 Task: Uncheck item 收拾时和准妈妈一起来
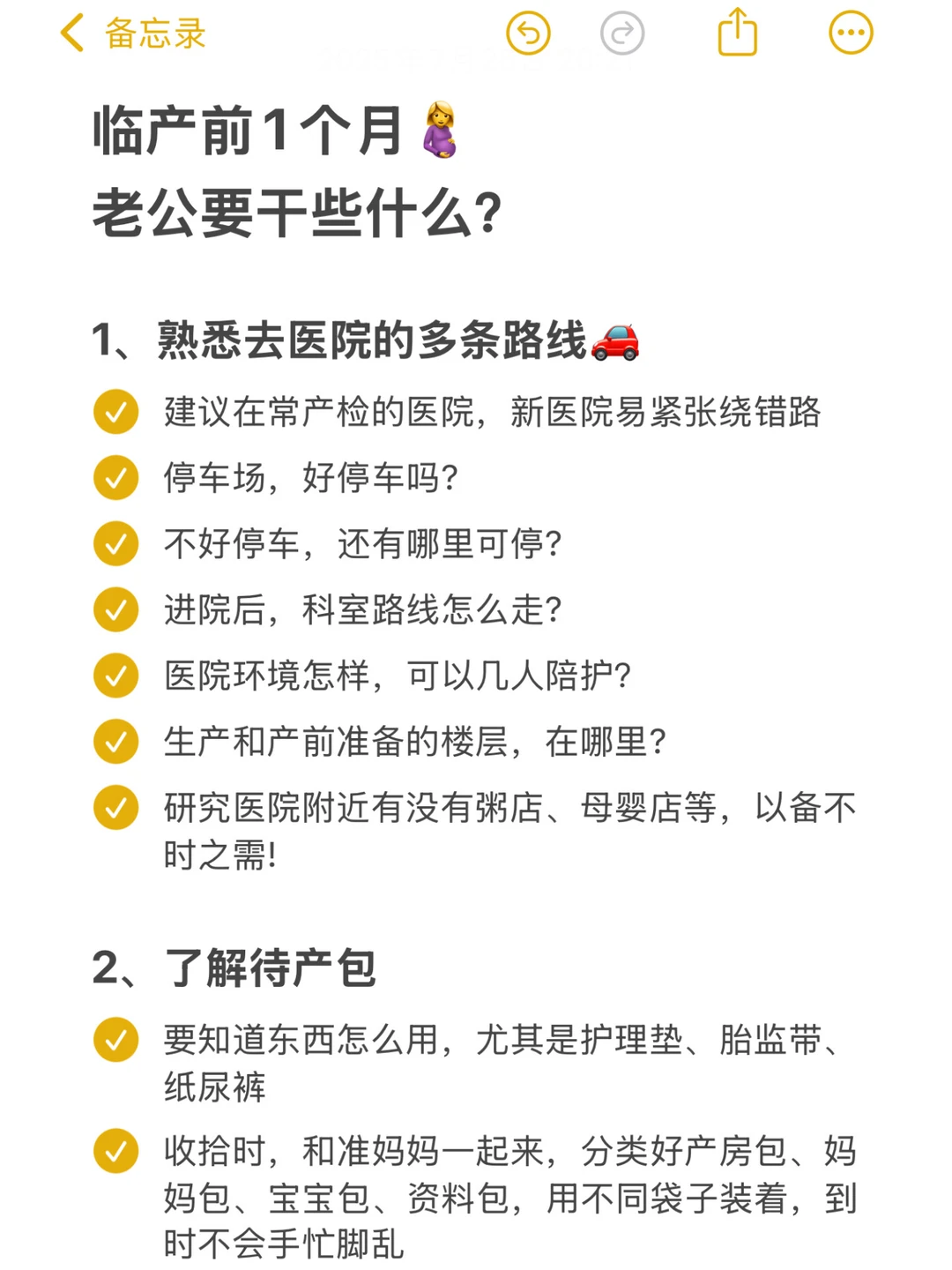115,1151
